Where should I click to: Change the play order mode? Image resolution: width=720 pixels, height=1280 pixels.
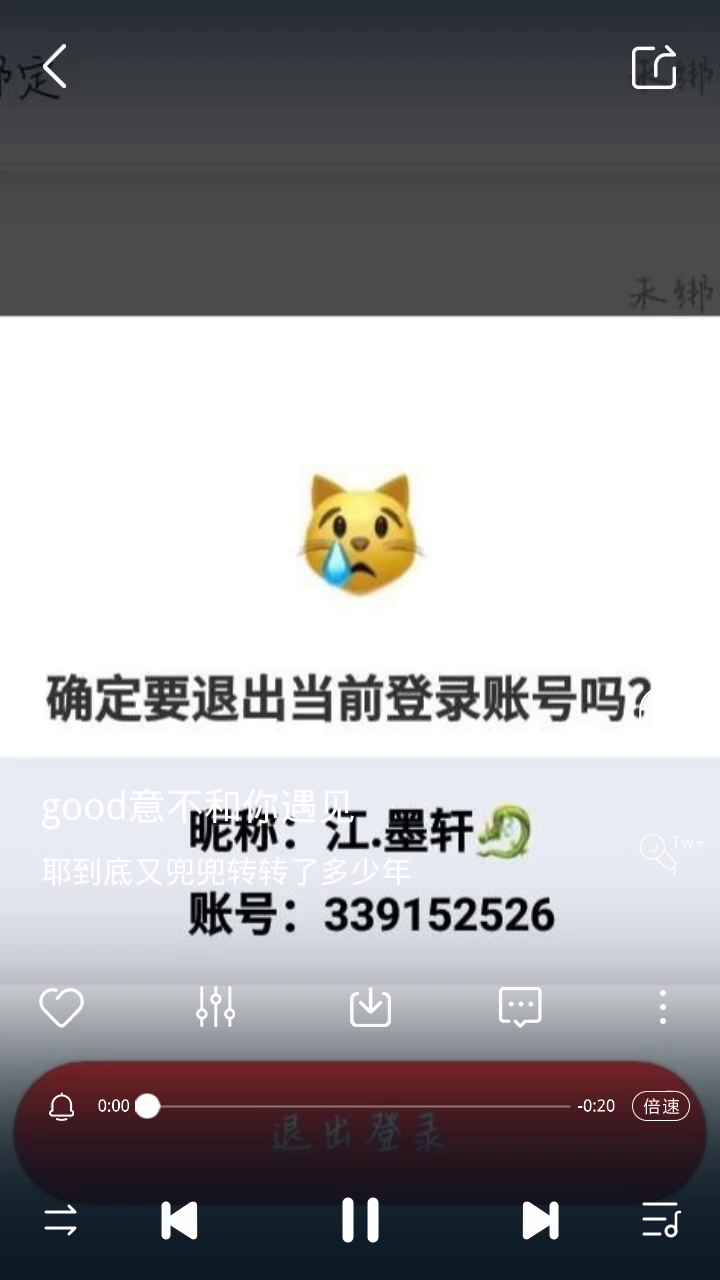(x=60, y=1220)
